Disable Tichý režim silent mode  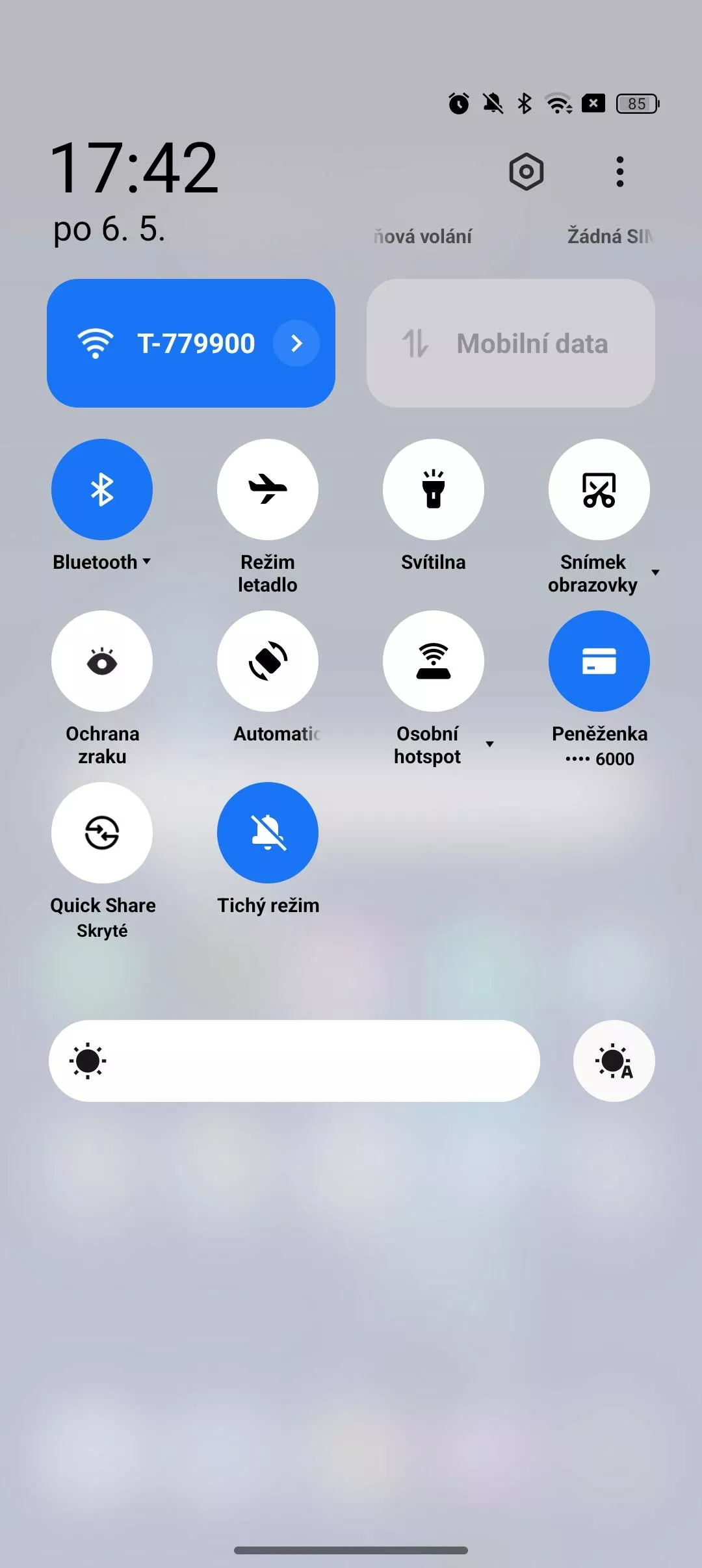click(268, 833)
